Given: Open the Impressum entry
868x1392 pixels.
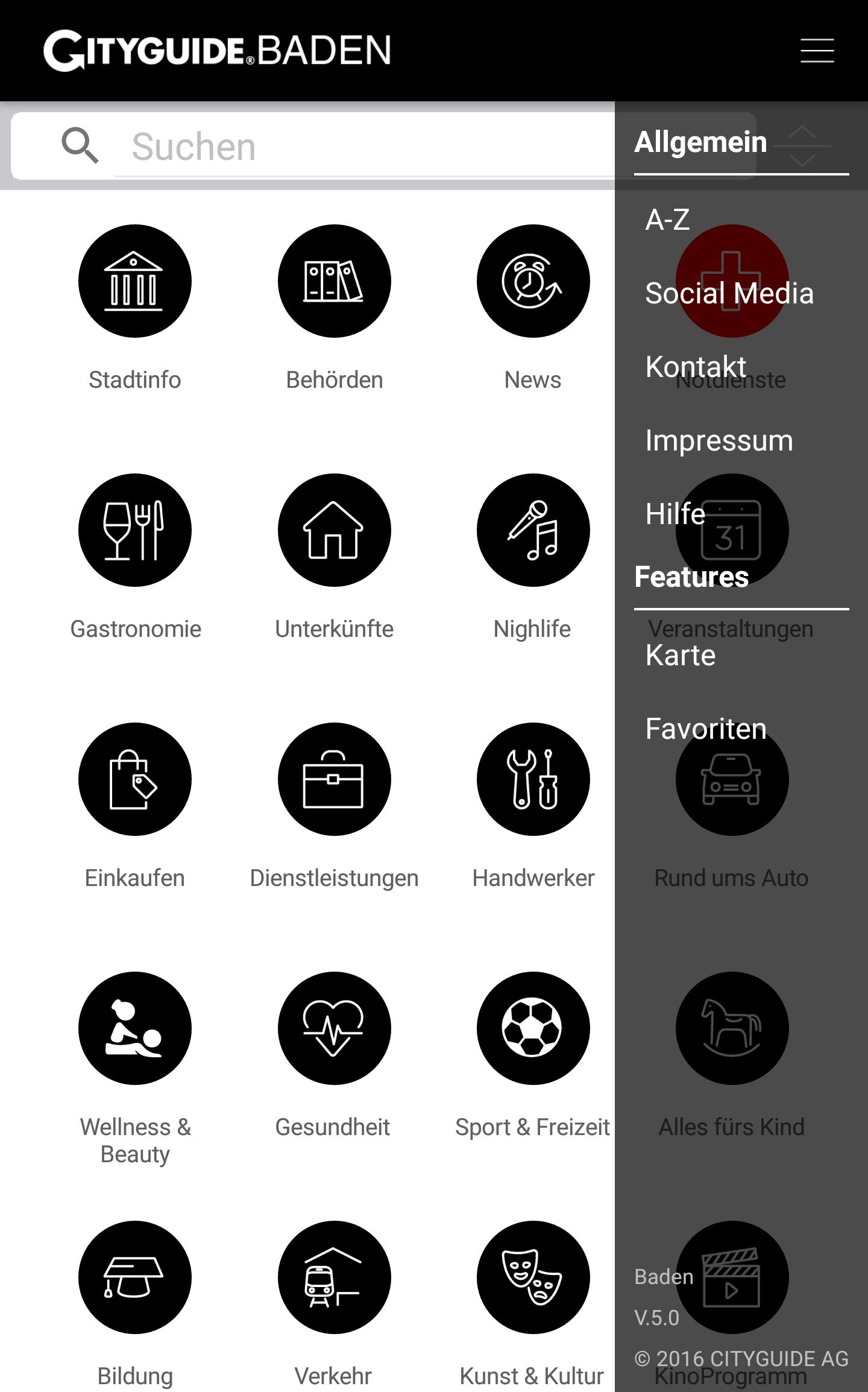Looking at the screenshot, I should coord(719,440).
